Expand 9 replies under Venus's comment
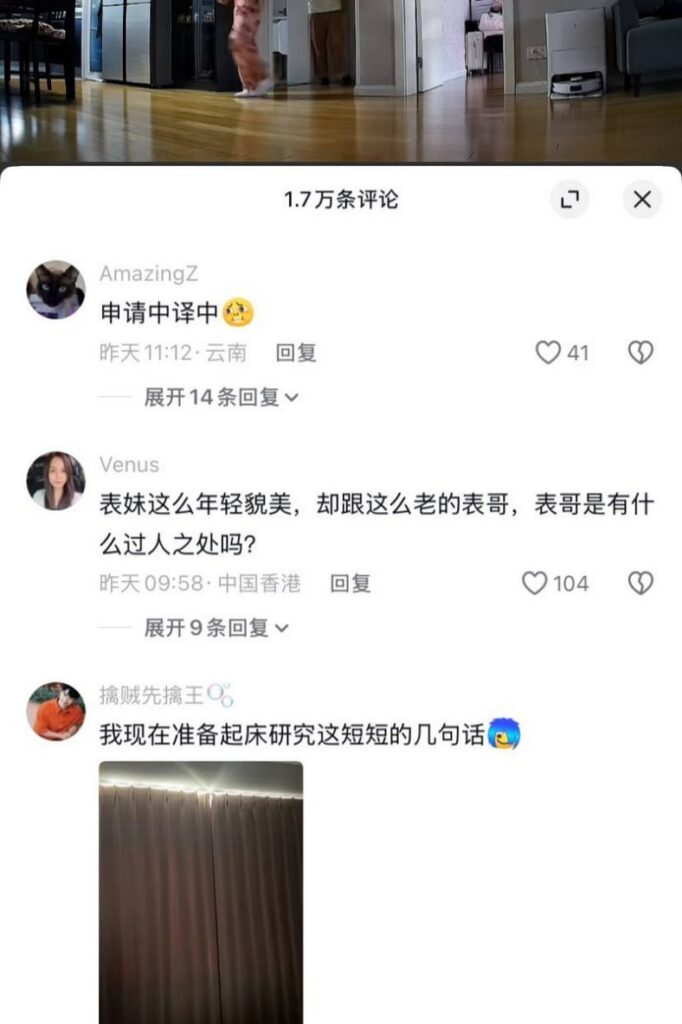The width and height of the screenshot is (682, 1024). tap(215, 628)
